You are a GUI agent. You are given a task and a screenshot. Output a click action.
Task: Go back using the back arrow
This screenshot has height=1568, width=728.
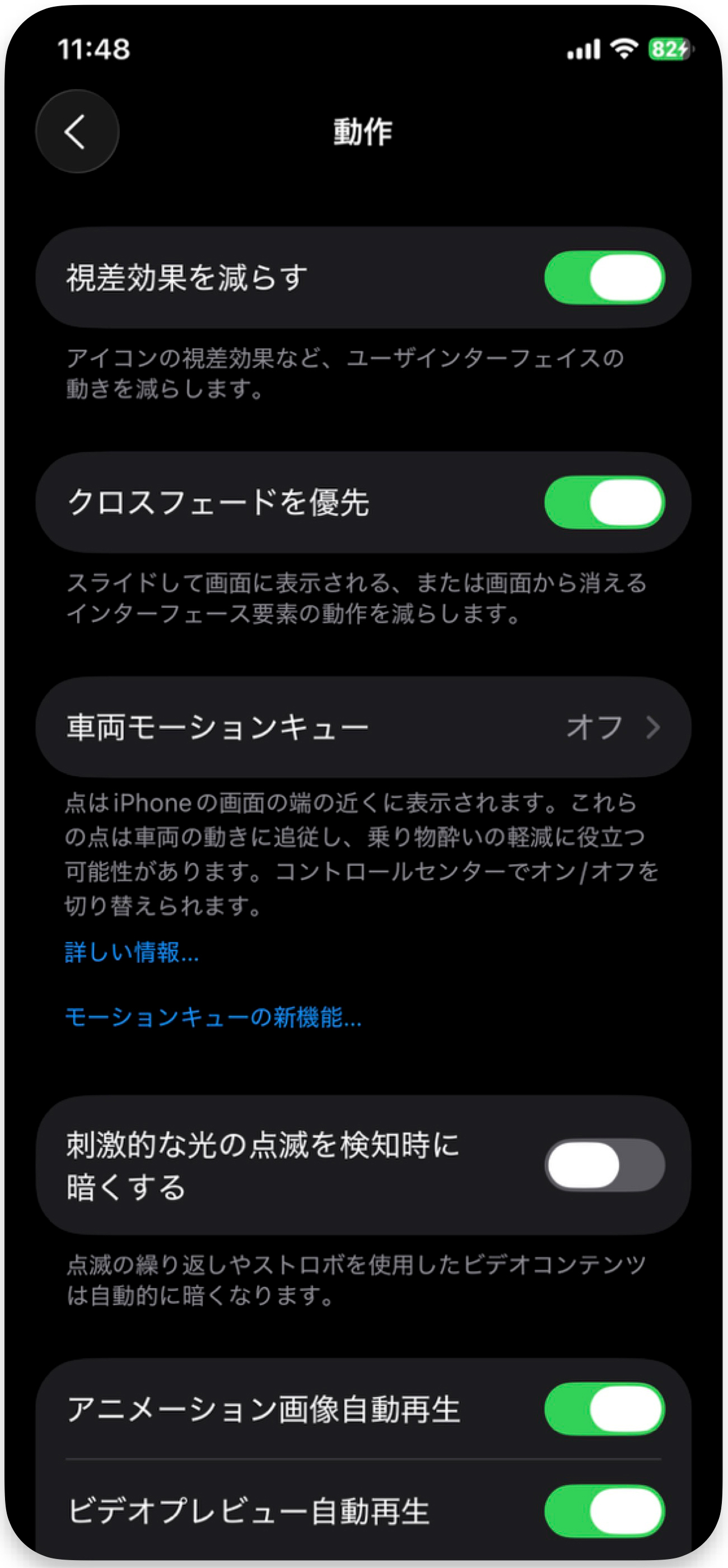(x=77, y=132)
